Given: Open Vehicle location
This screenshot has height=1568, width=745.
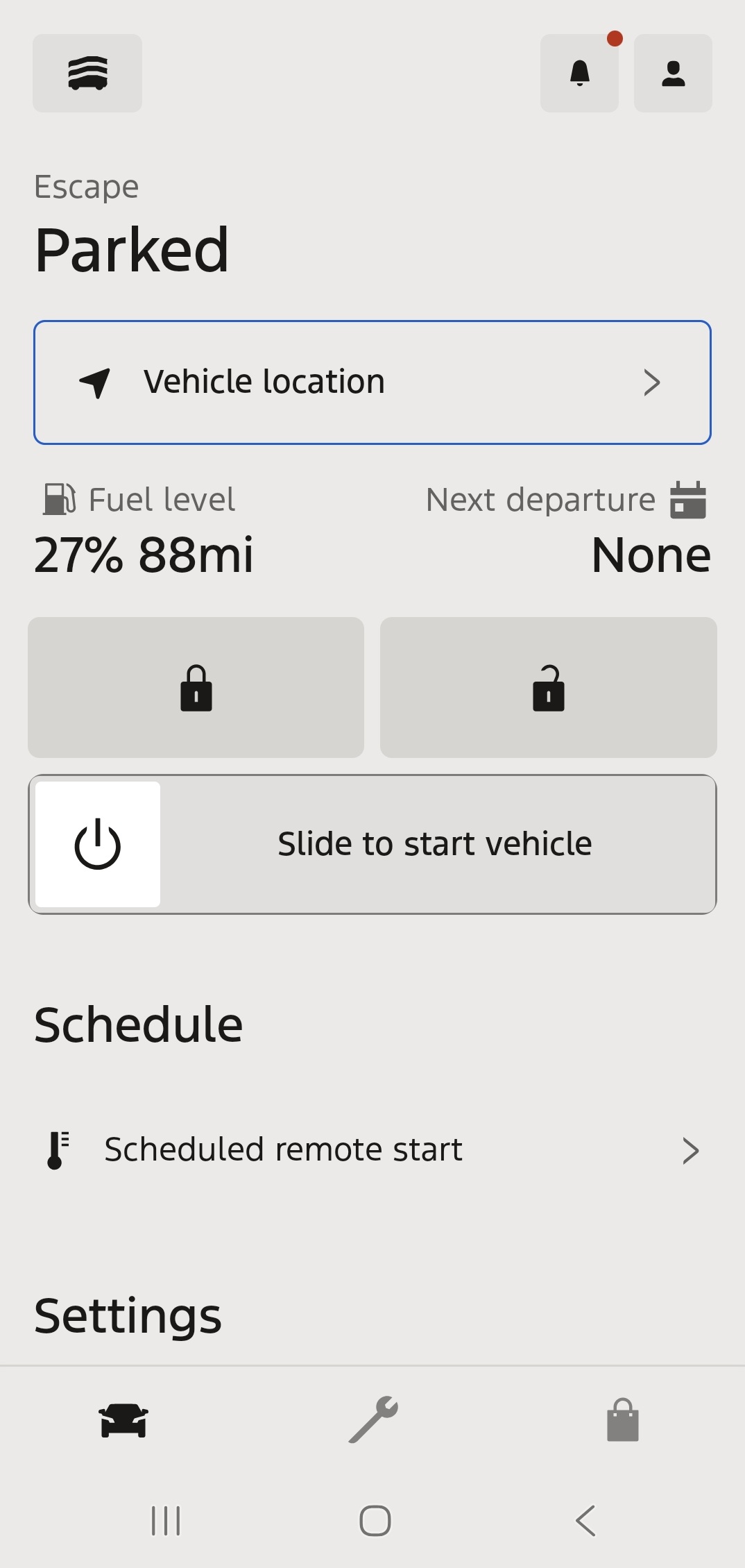Looking at the screenshot, I should (372, 382).
